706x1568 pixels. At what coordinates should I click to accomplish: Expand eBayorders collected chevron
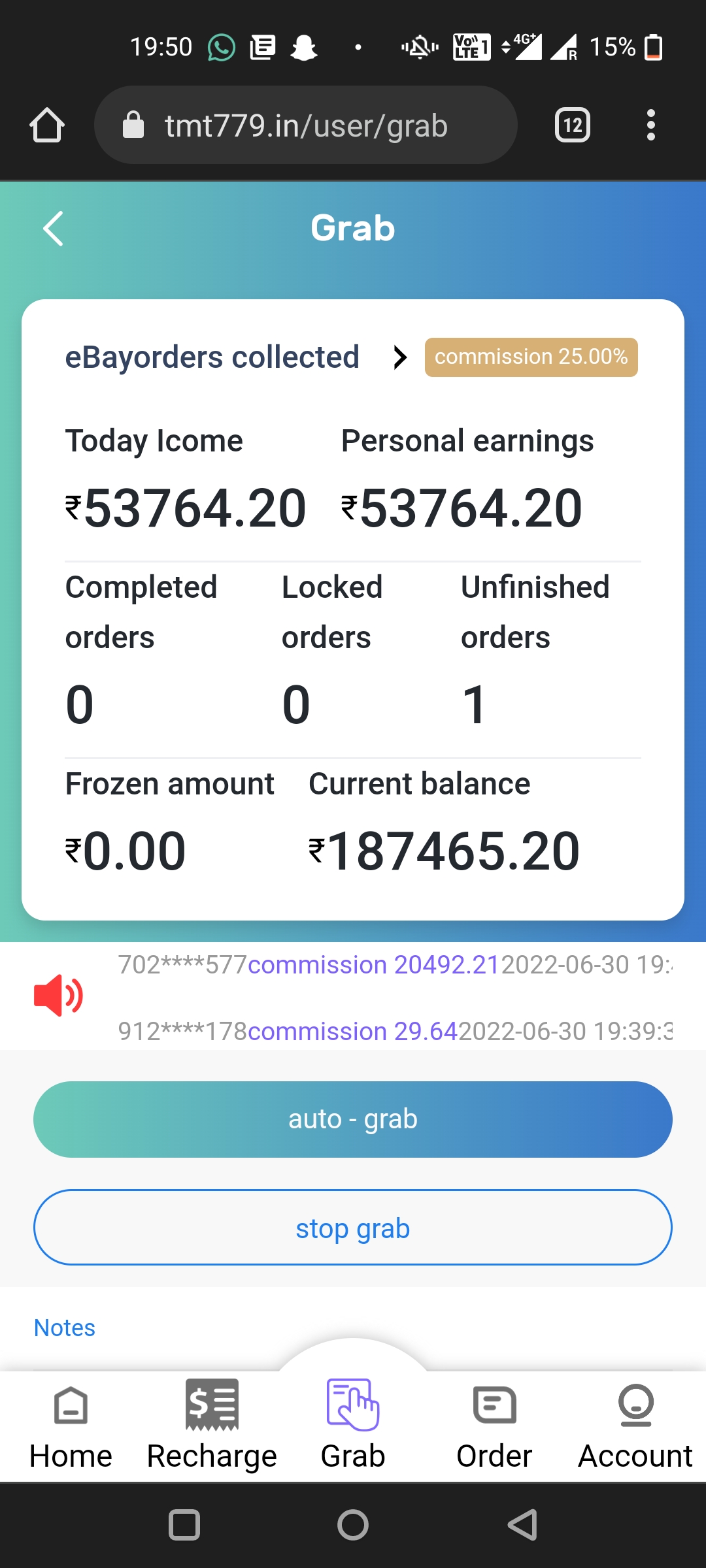pos(400,357)
